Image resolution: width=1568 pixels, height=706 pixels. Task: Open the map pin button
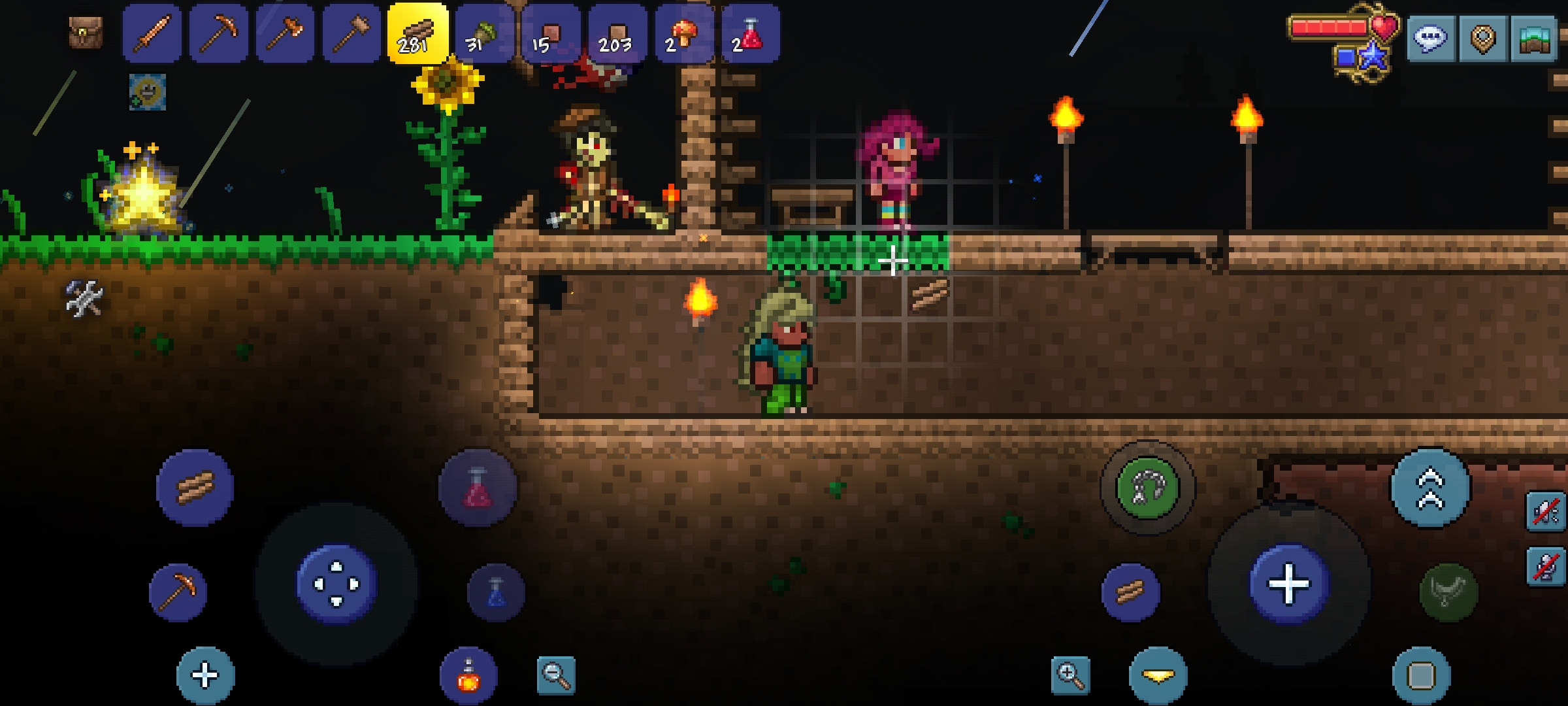click(1482, 39)
